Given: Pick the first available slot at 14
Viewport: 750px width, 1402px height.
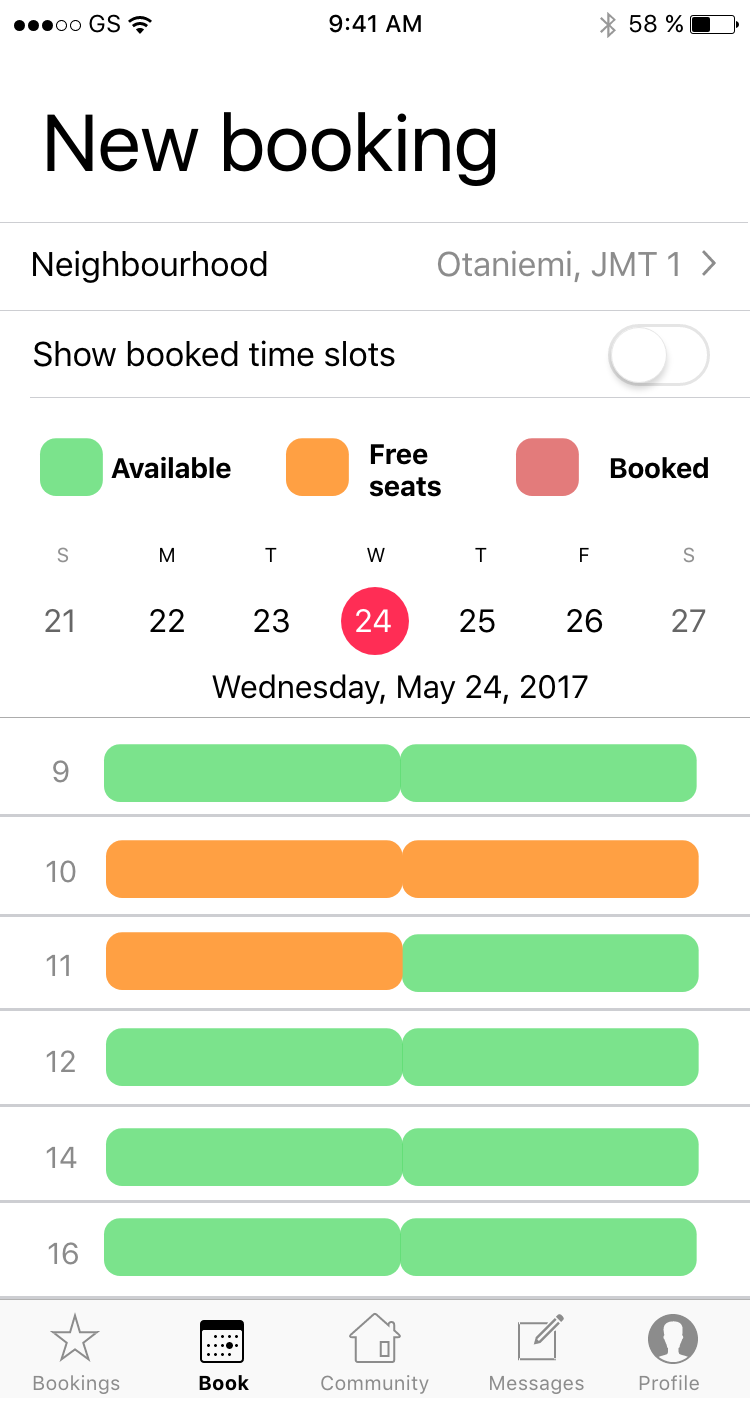Looking at the screenshot, I should click(x=254, y=1157).
